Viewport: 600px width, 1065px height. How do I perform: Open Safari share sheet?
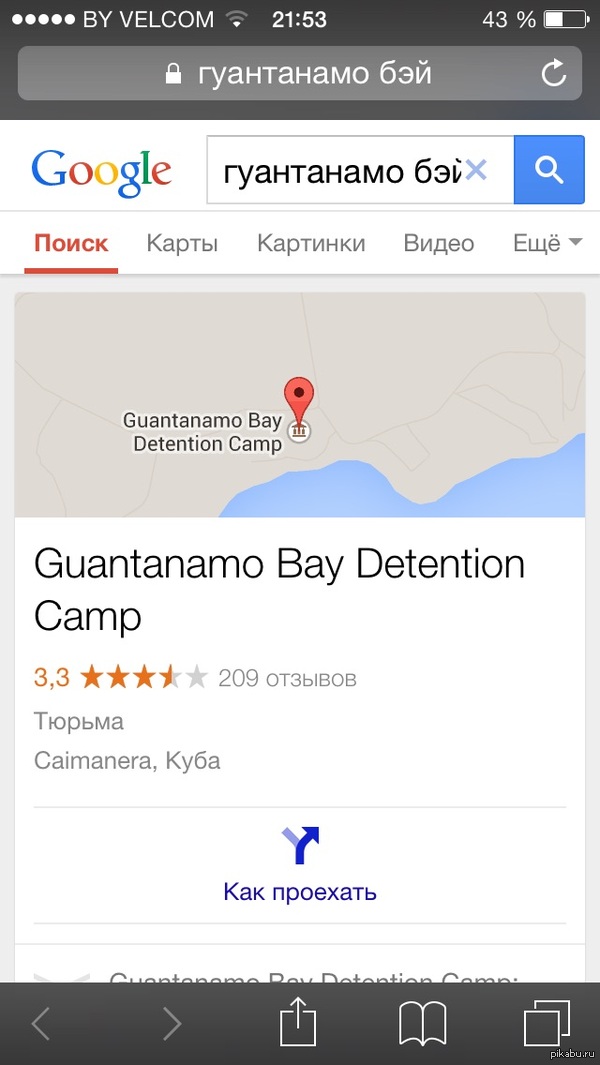(299, 1023)
